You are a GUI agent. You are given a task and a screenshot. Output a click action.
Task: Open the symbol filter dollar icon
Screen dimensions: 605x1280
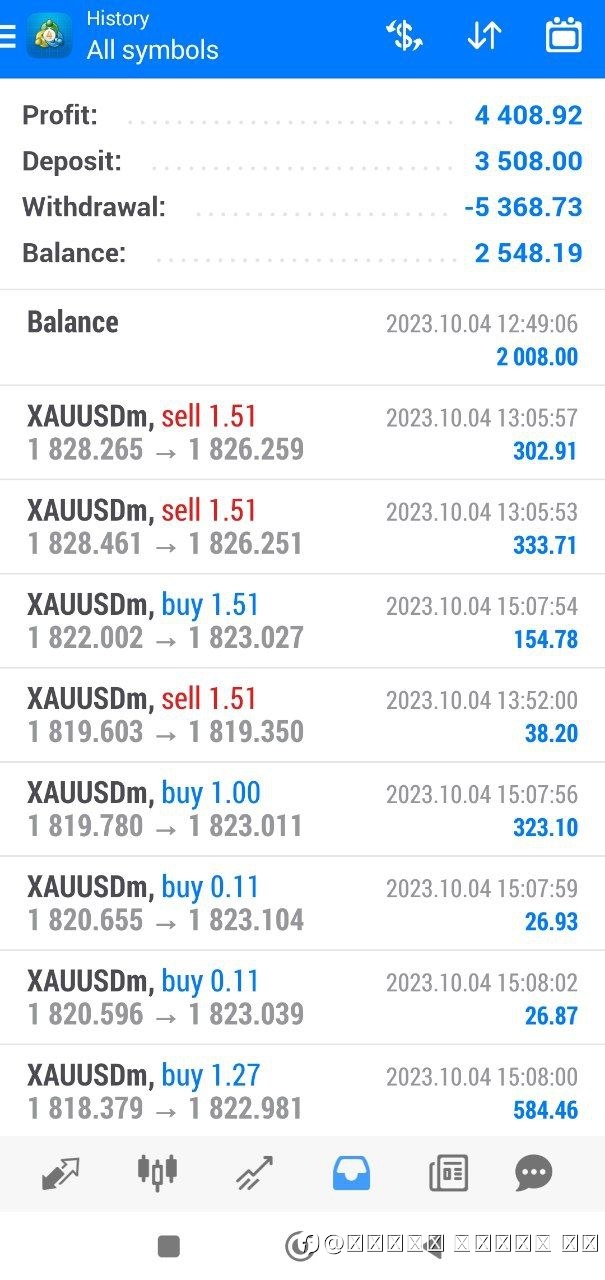click(x=404, y=36)
